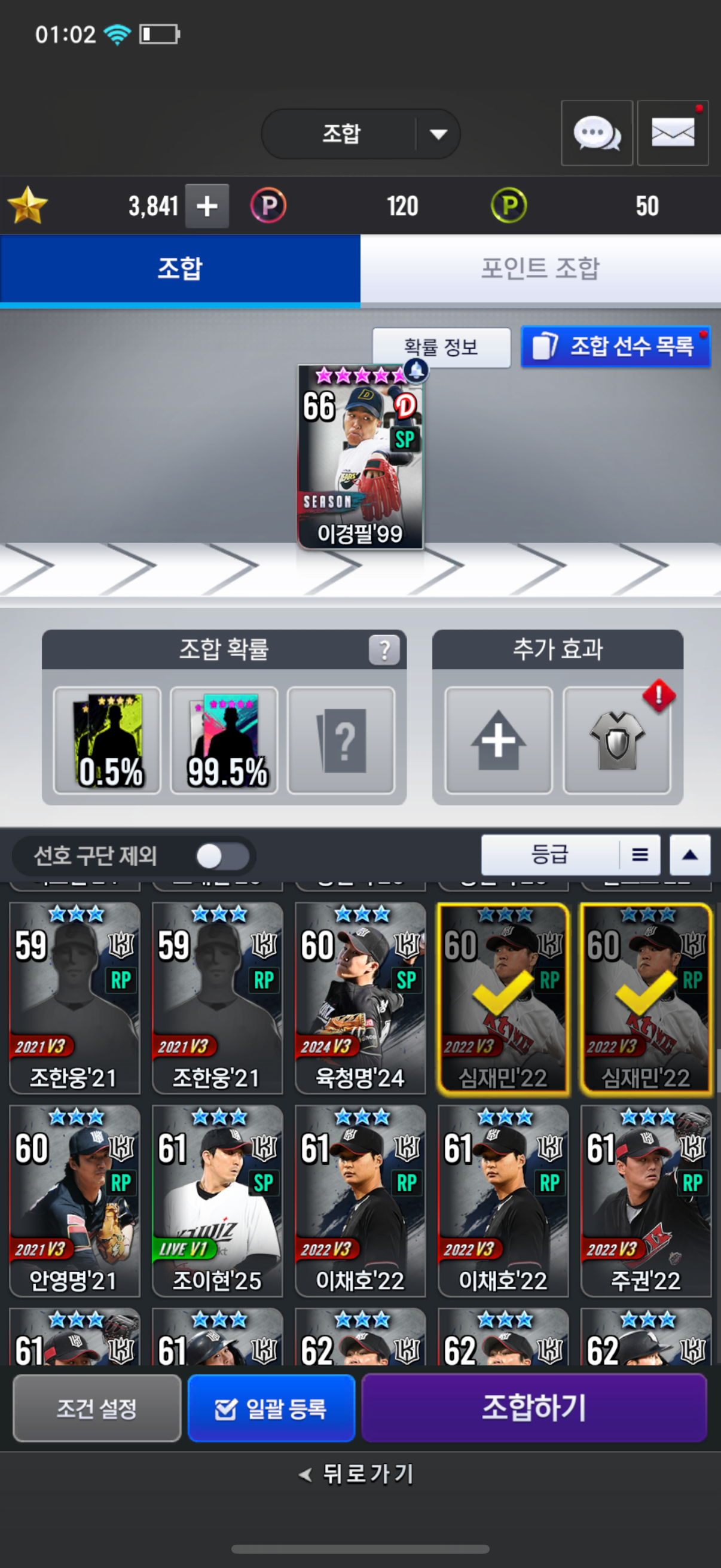The height and width of the screenshot is (1568, 721).
Task: Select the 안영명'21 player card
Action: [x=74, y=1200]
